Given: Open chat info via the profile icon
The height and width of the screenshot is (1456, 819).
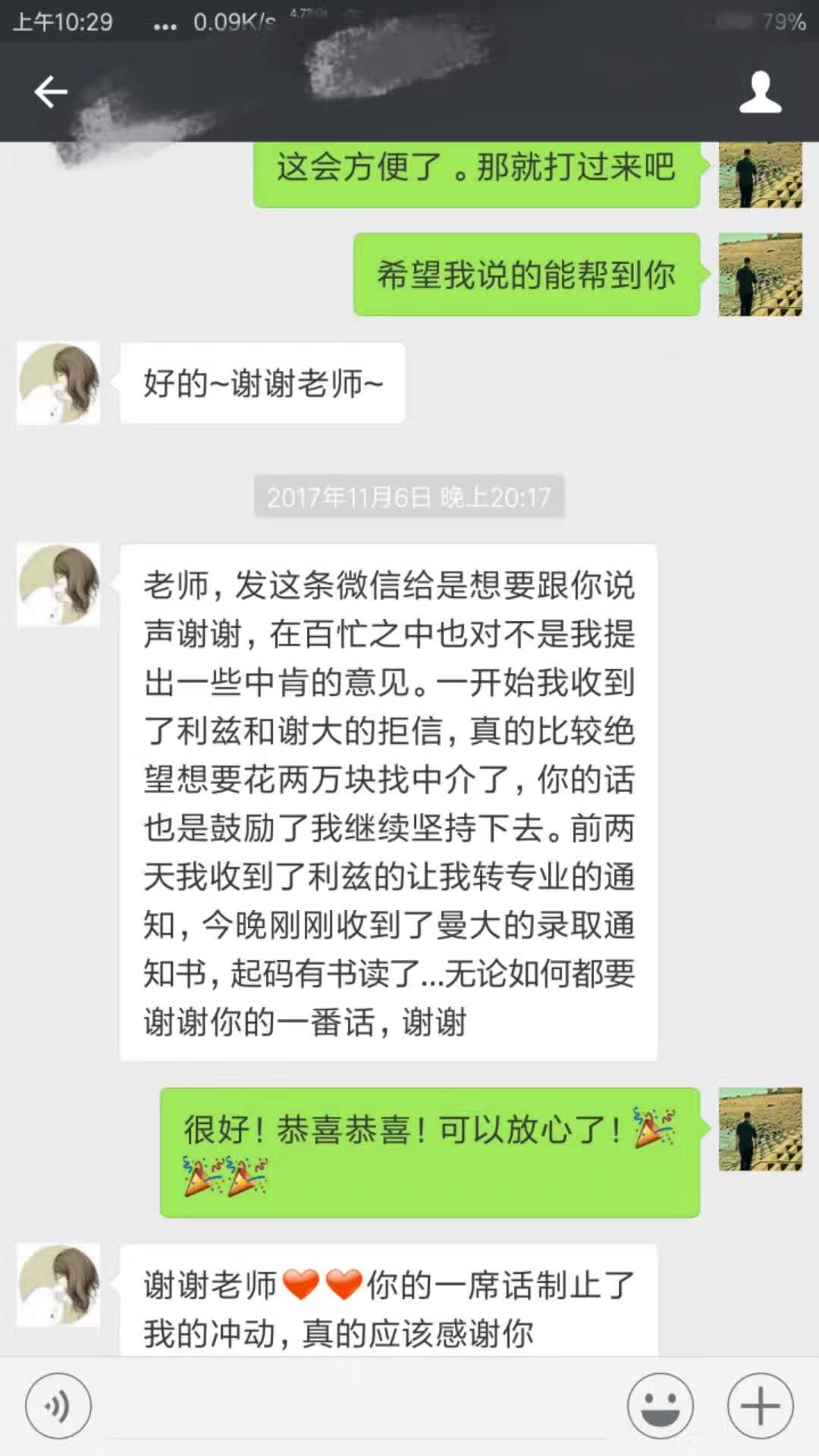Looking at the screenshot, I should pyautogui.click(x=760, y=93).
